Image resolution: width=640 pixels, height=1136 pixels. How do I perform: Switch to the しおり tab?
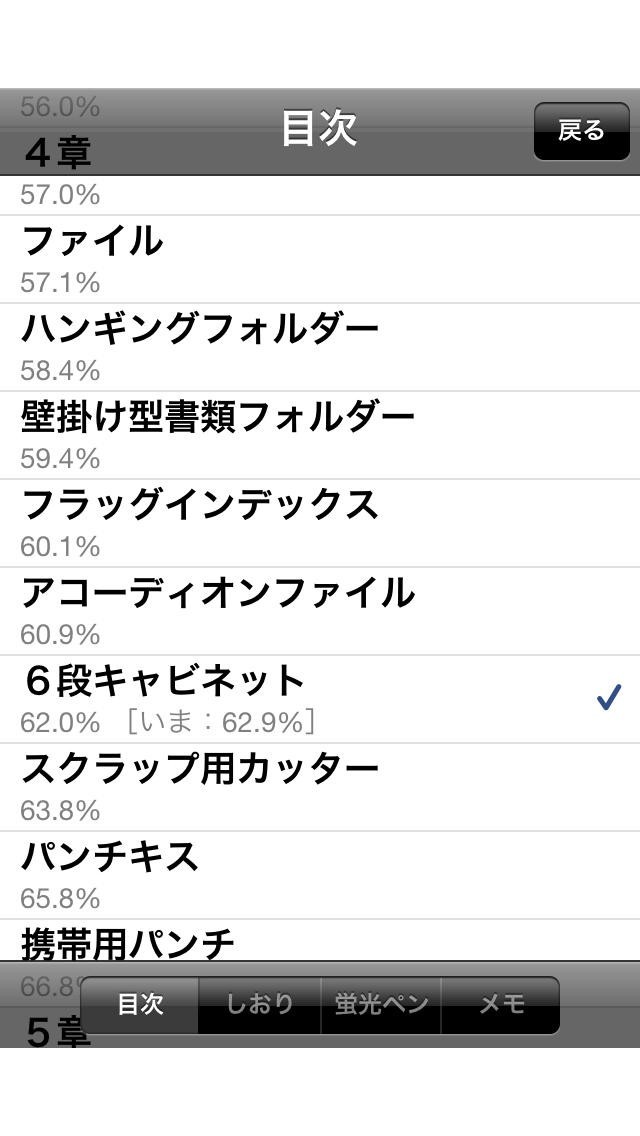(259, 1004)
